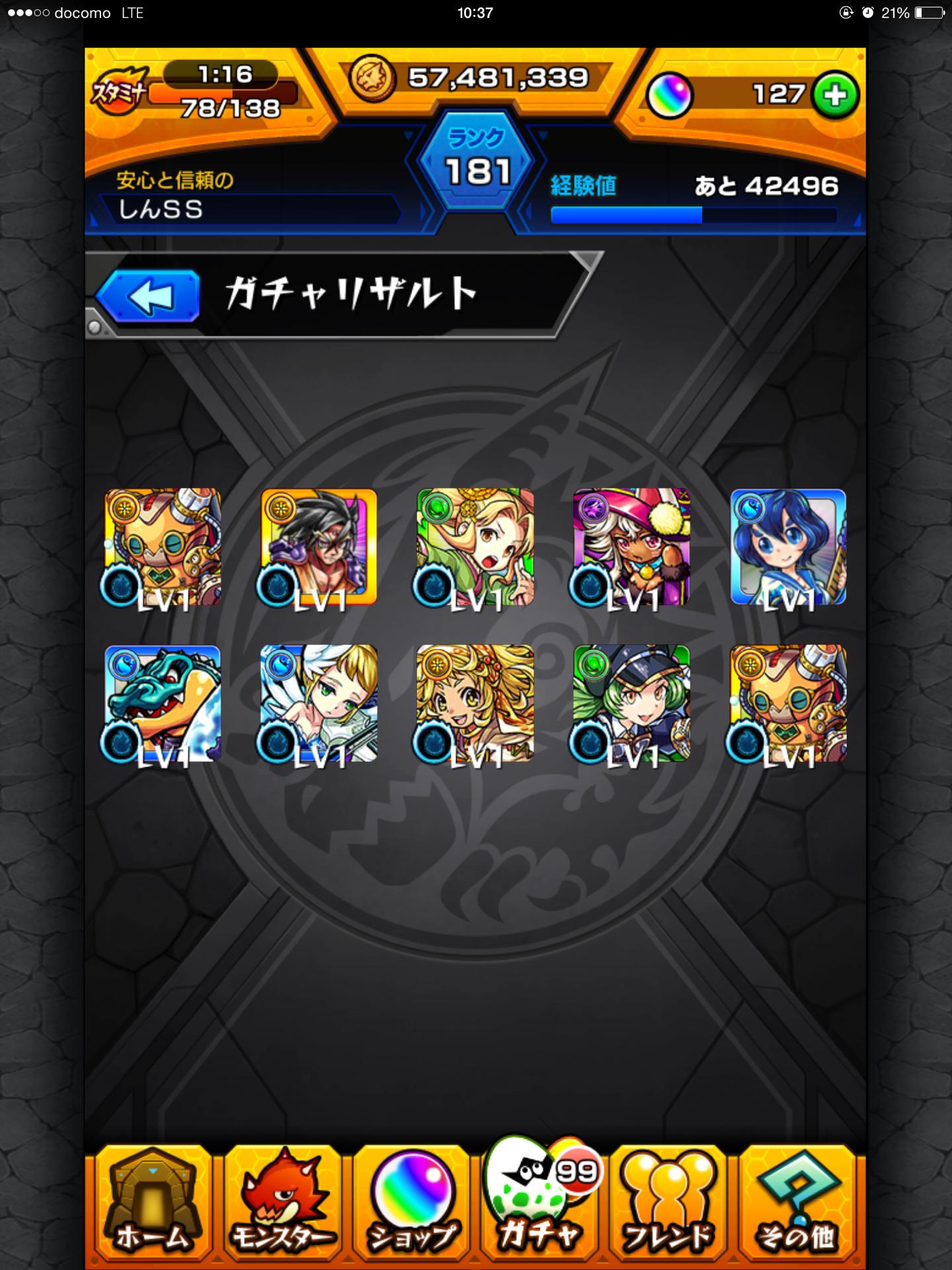Go back from the ガチャリザルト screen
This screenshot has height=1270, width=952.
(149, 296)
